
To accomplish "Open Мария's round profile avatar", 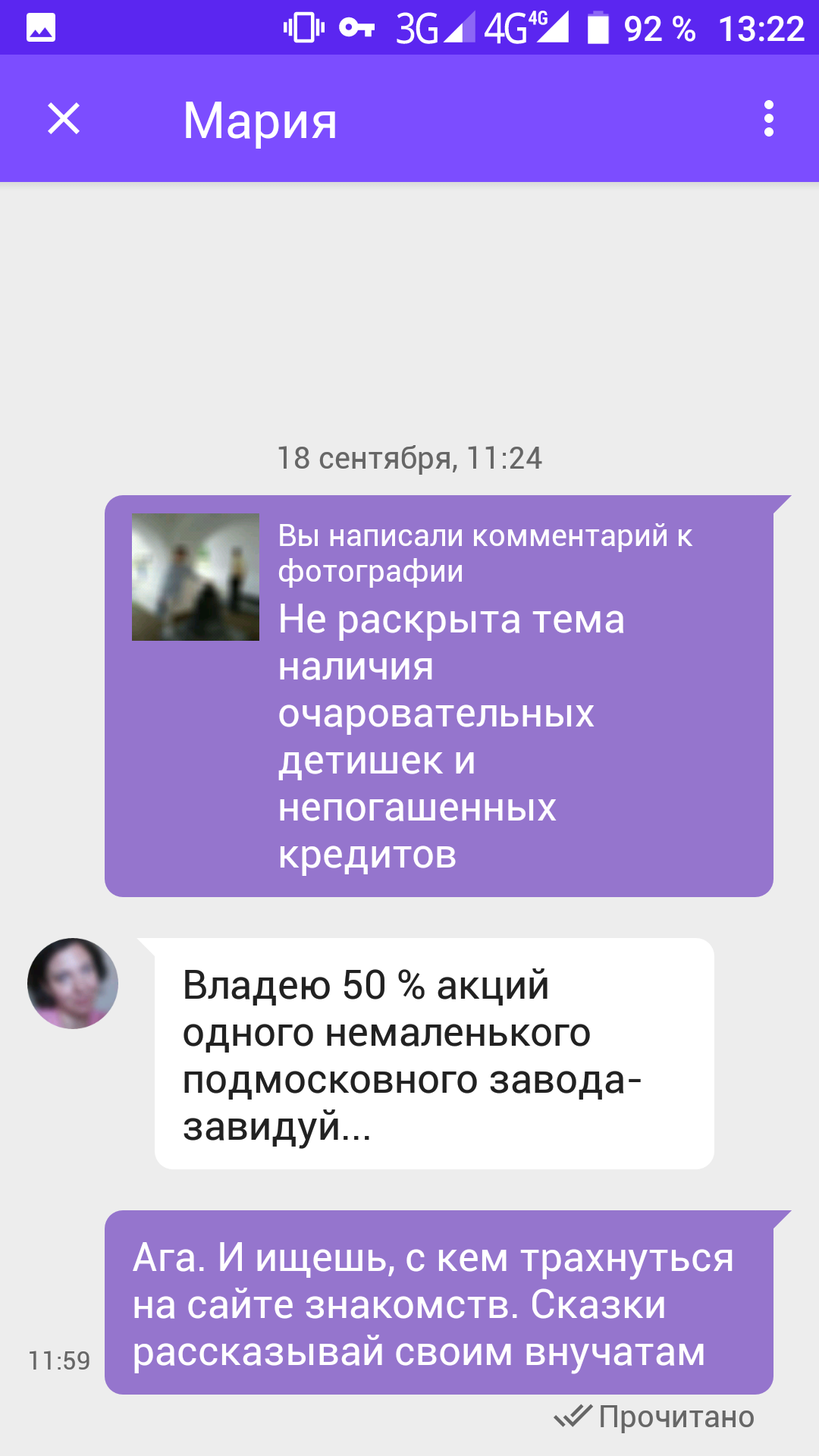I will tap(74, 981).
